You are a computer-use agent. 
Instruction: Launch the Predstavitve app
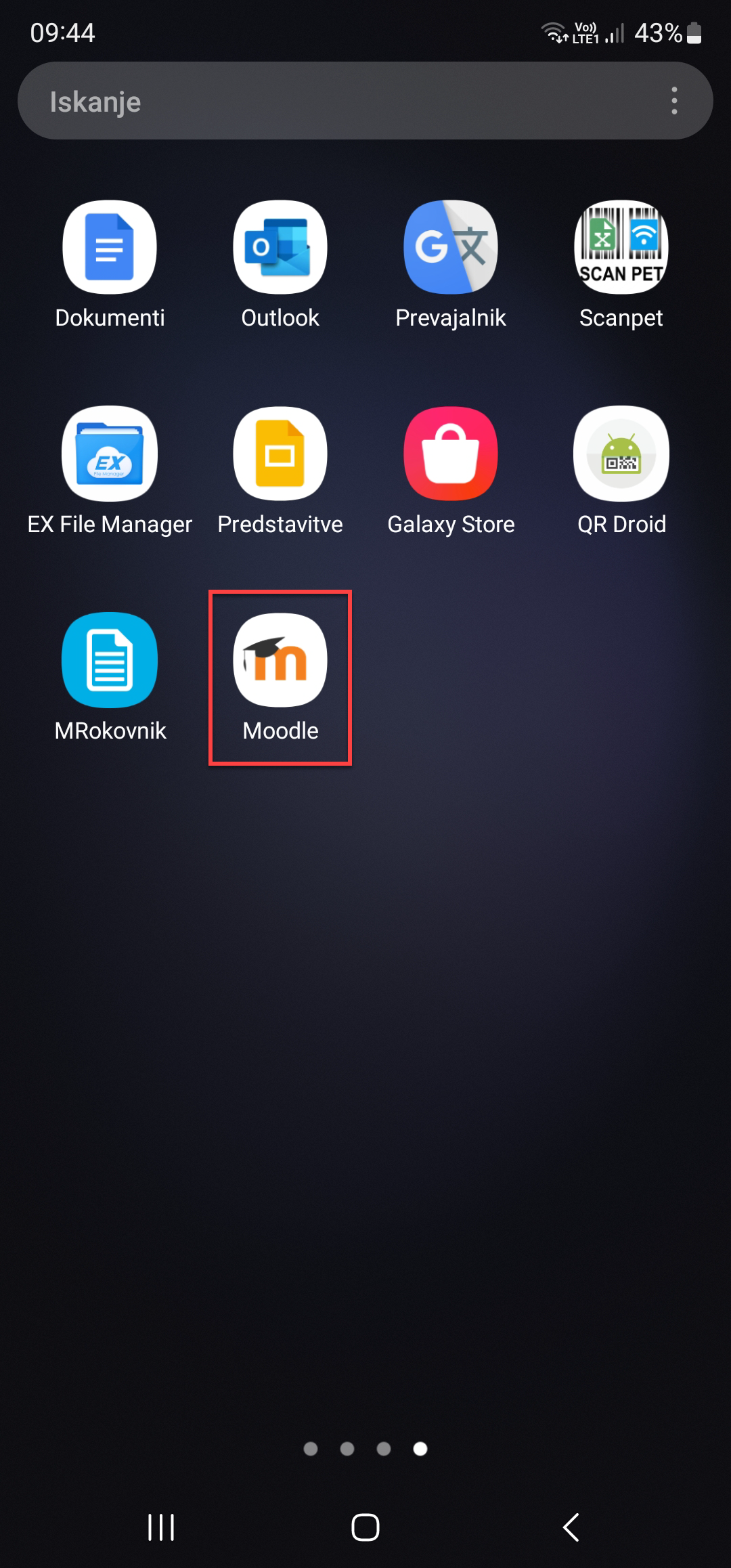coord(280,454)
